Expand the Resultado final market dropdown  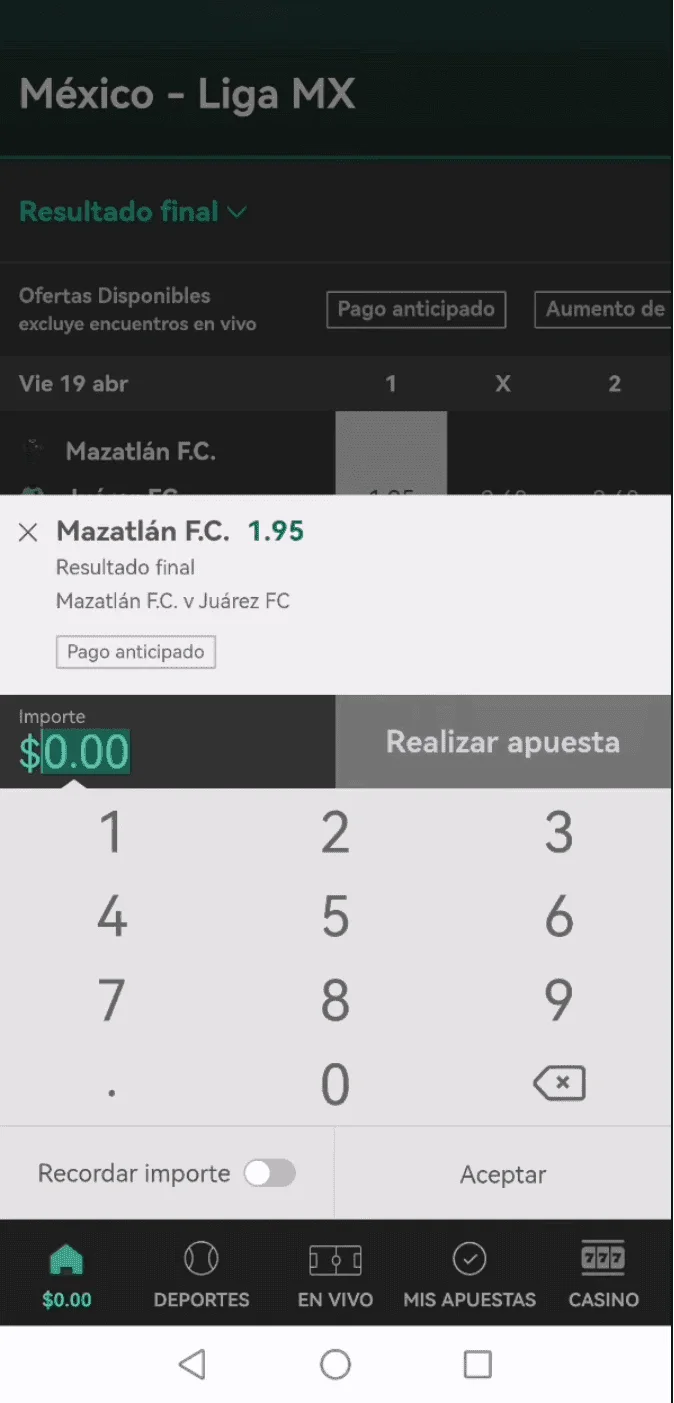pyautogui.click(x=133, y=212)
